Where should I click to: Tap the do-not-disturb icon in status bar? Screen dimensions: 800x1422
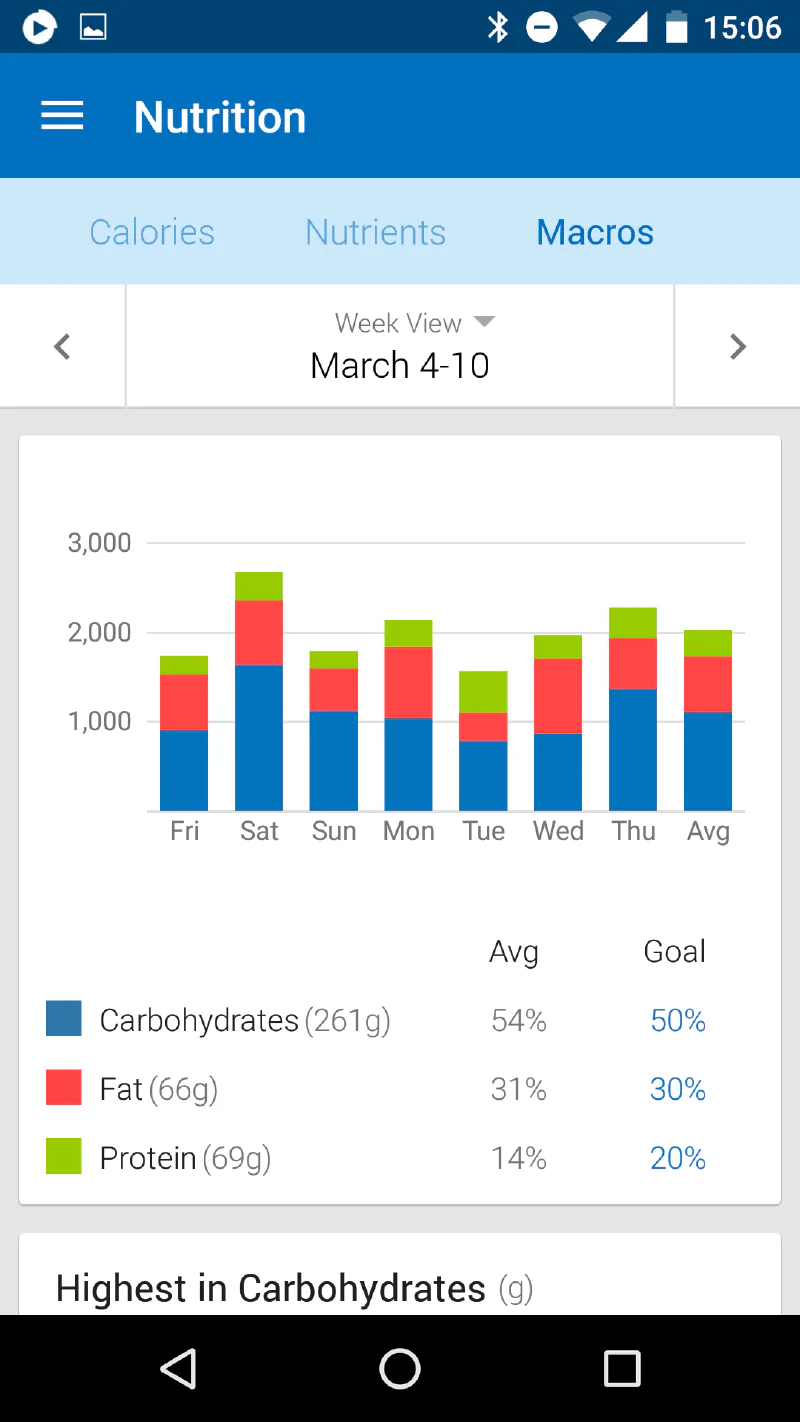coord(542,27)
